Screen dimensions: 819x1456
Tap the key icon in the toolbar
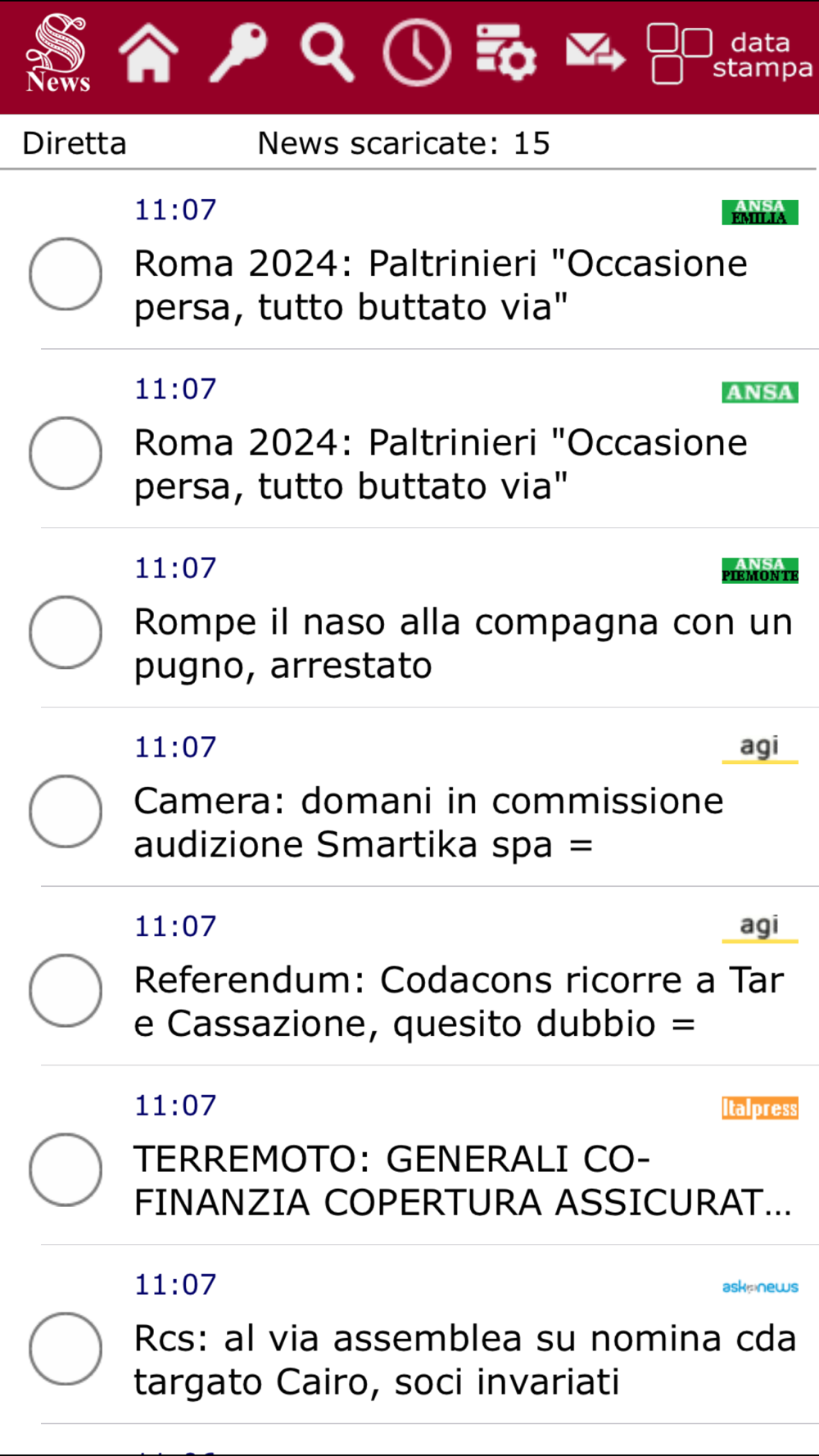pyautogui.click(x=238, y=53)
